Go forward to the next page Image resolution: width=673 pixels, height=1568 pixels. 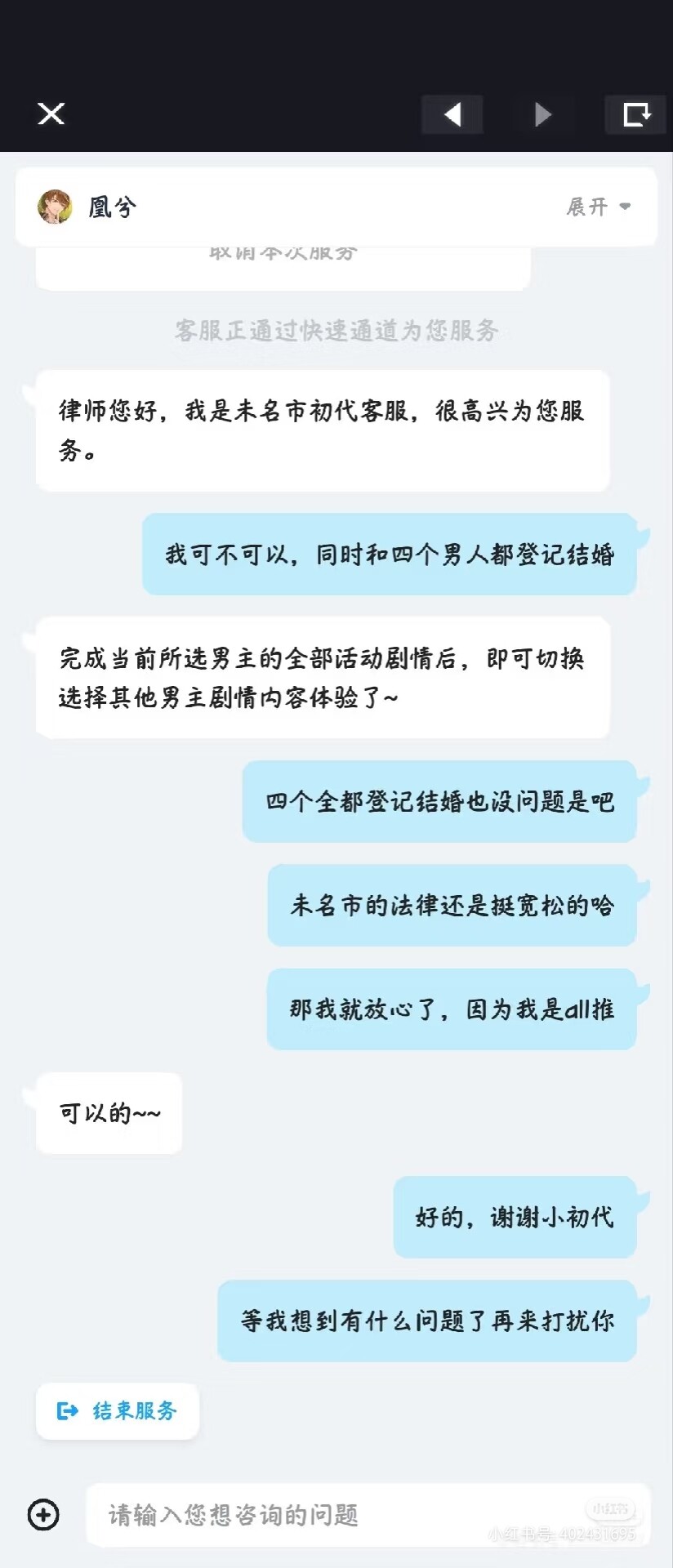tap(543, 114)
